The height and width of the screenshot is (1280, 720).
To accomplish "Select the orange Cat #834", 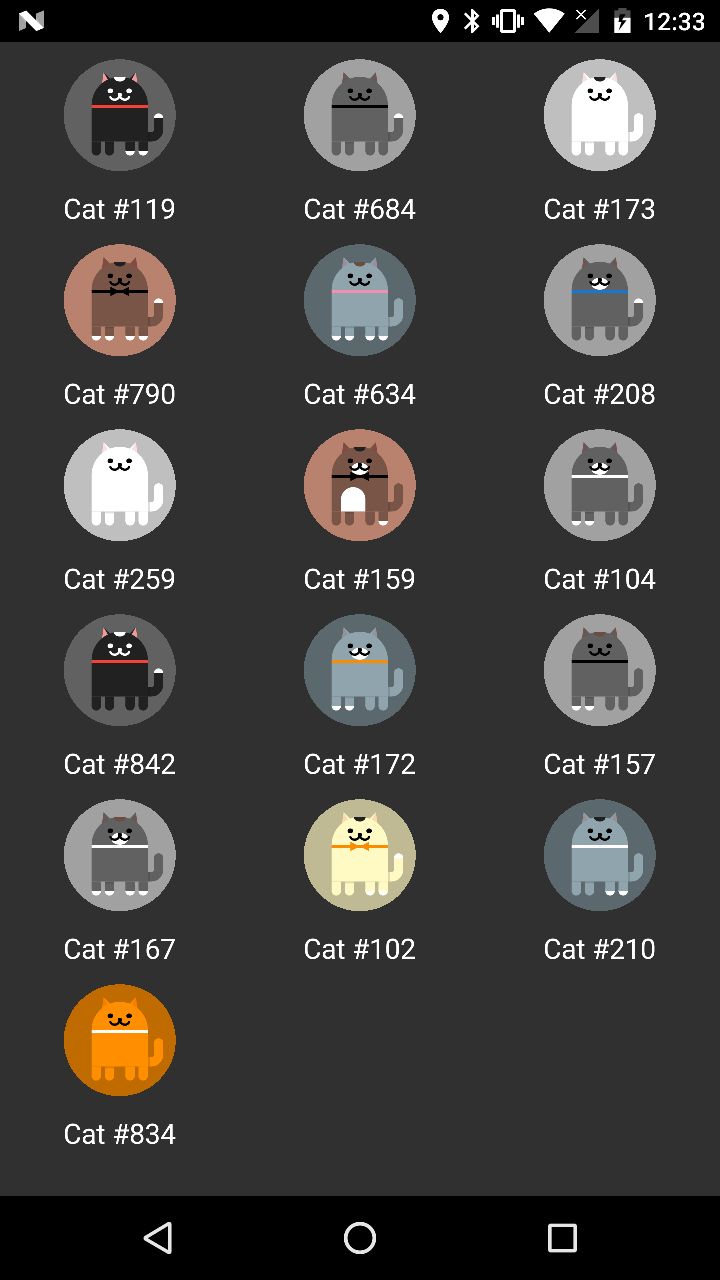I will (x=120, y=1040).
